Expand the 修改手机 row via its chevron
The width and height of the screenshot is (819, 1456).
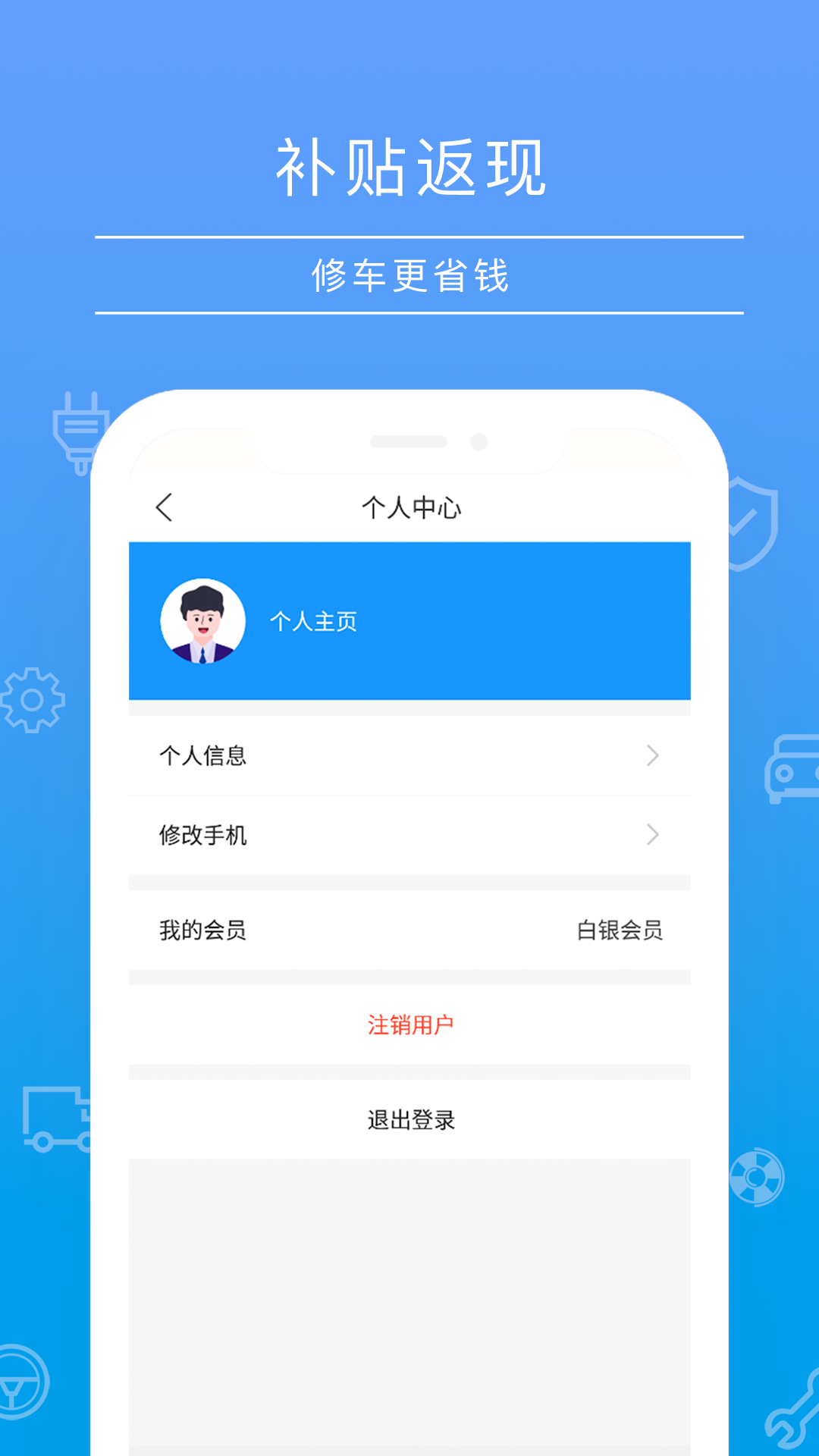652,836
